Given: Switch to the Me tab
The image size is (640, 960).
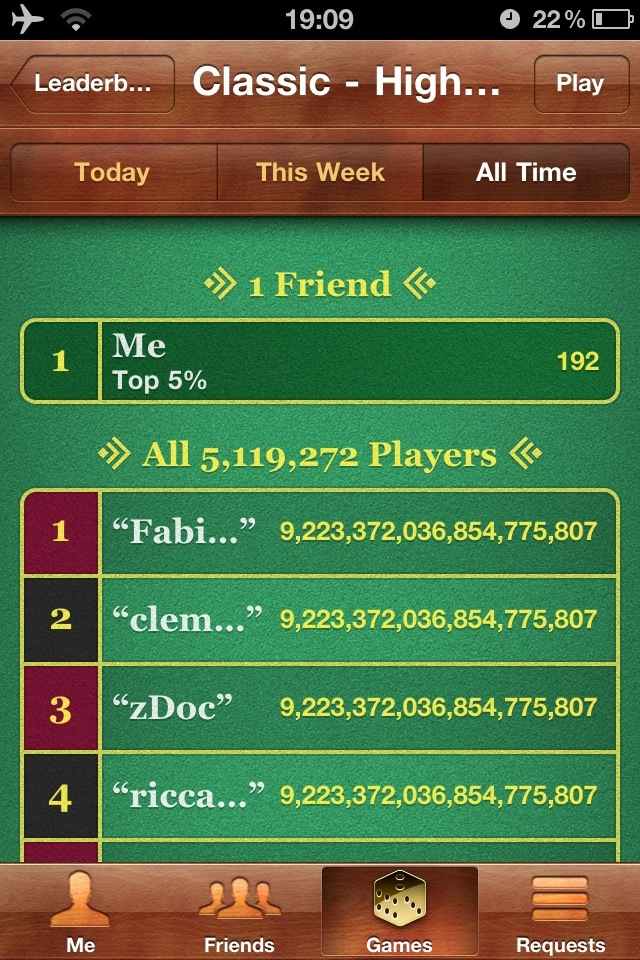Looking at the screenshot, I should point(80,912).
